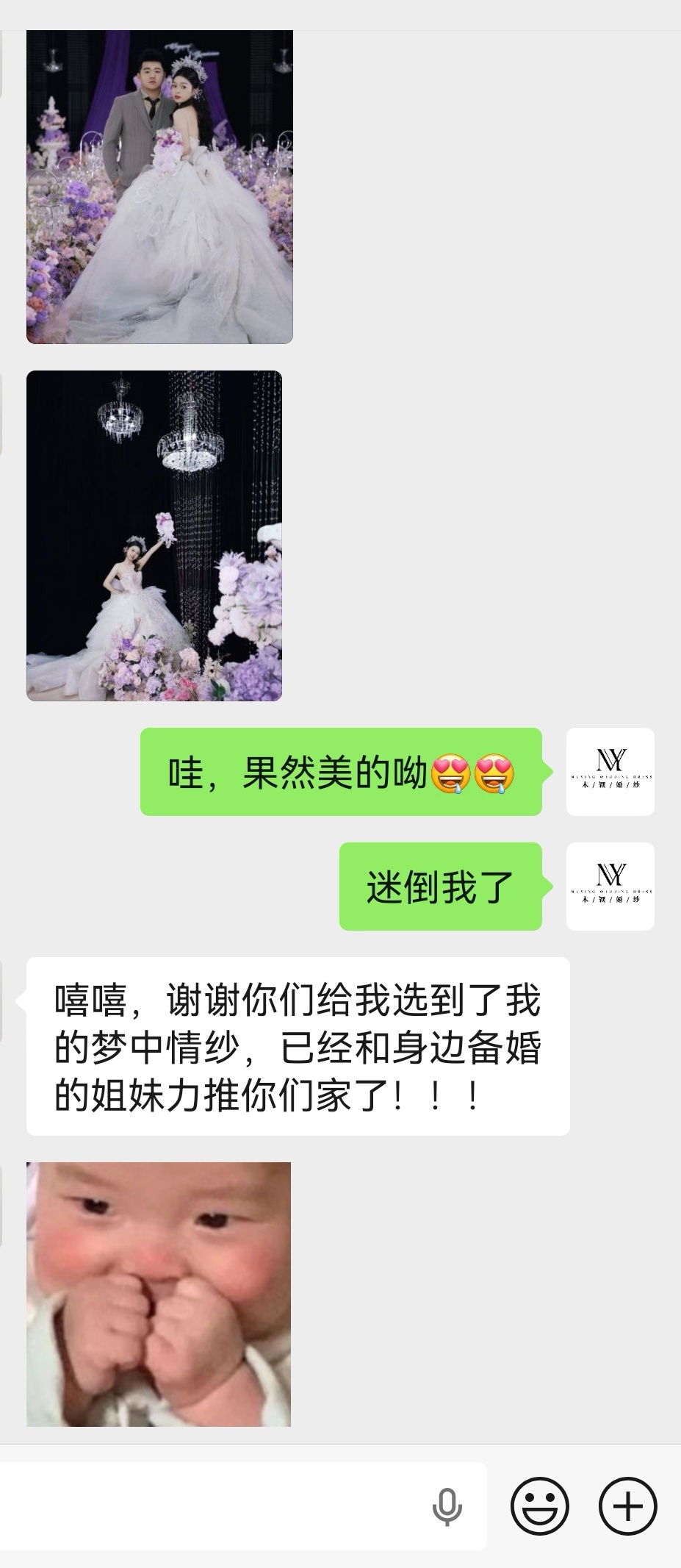This screenshot has width=681, height=1568.
Task: Tap the avatar beside "迷倒我了" message
Action: click(x=610, y=886)
